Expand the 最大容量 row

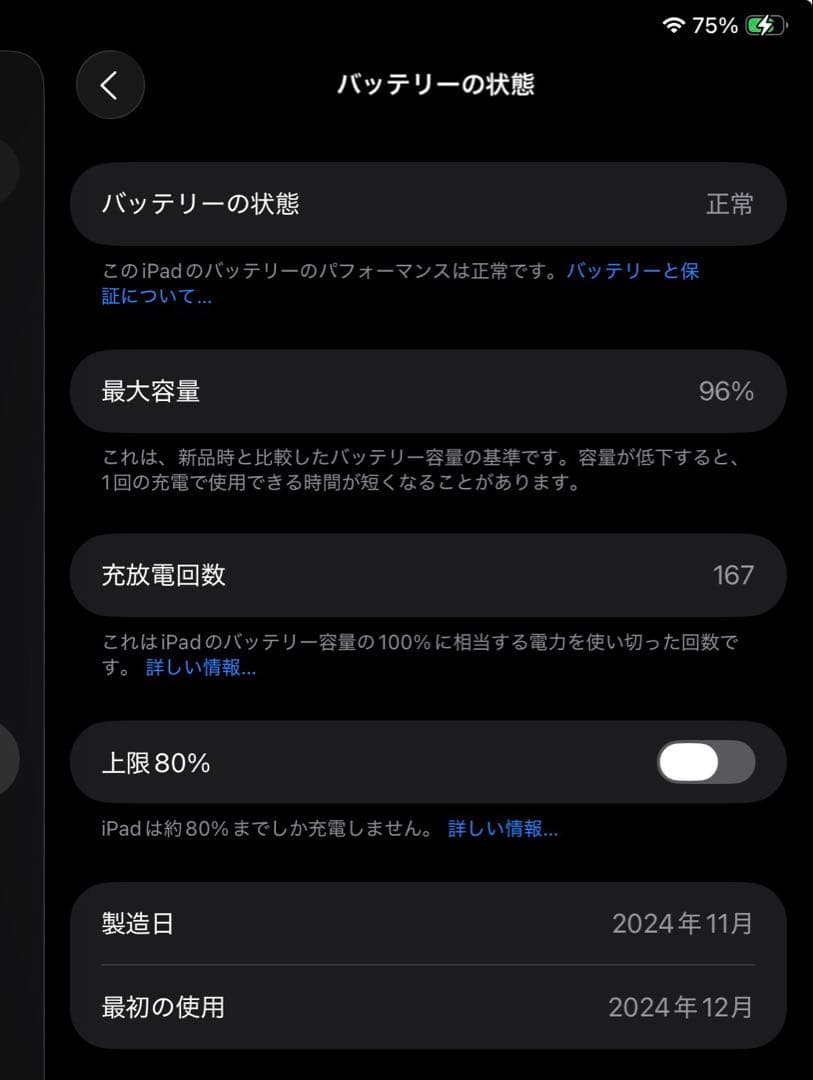(x=427, y=392)
